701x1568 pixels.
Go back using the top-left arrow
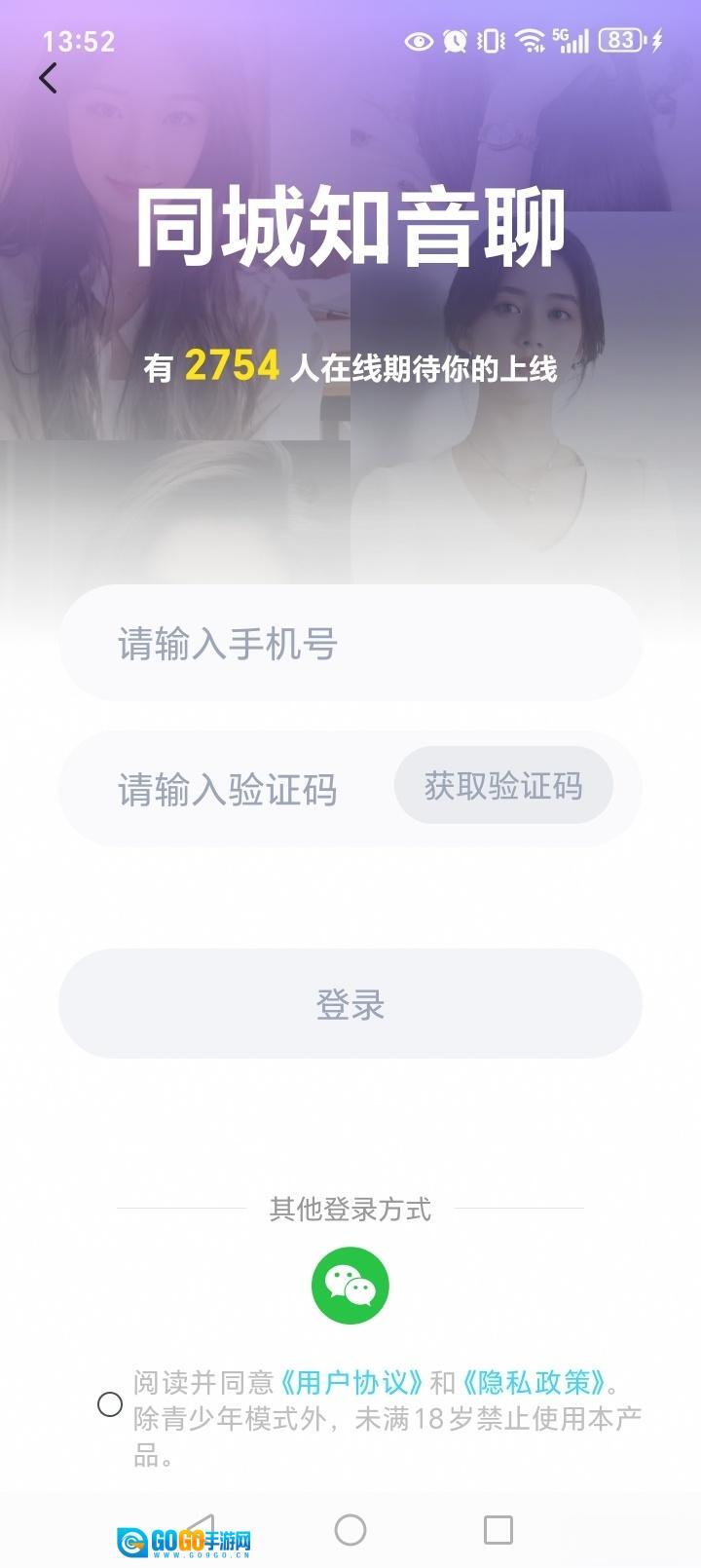coord(48,78)
